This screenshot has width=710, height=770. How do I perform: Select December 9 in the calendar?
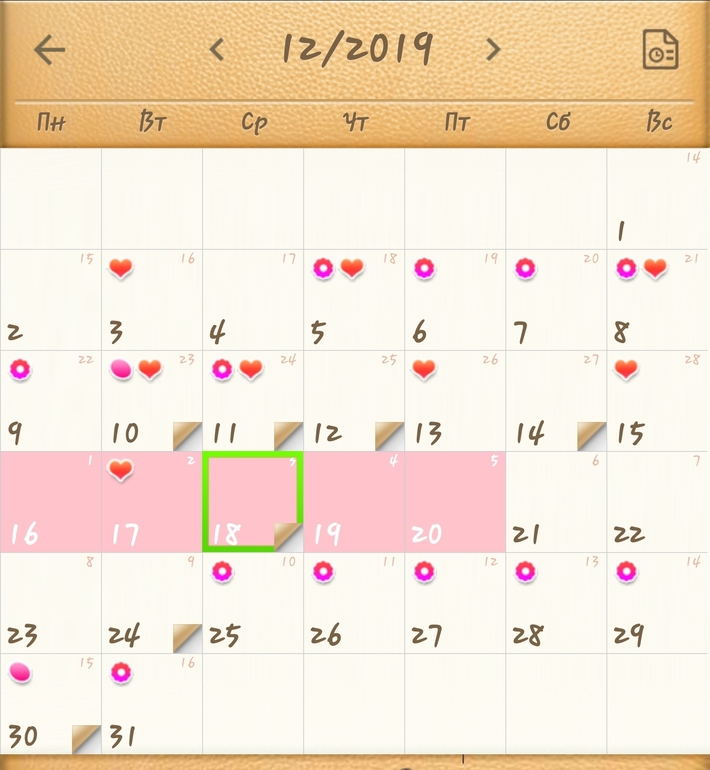tap(51, 400)
